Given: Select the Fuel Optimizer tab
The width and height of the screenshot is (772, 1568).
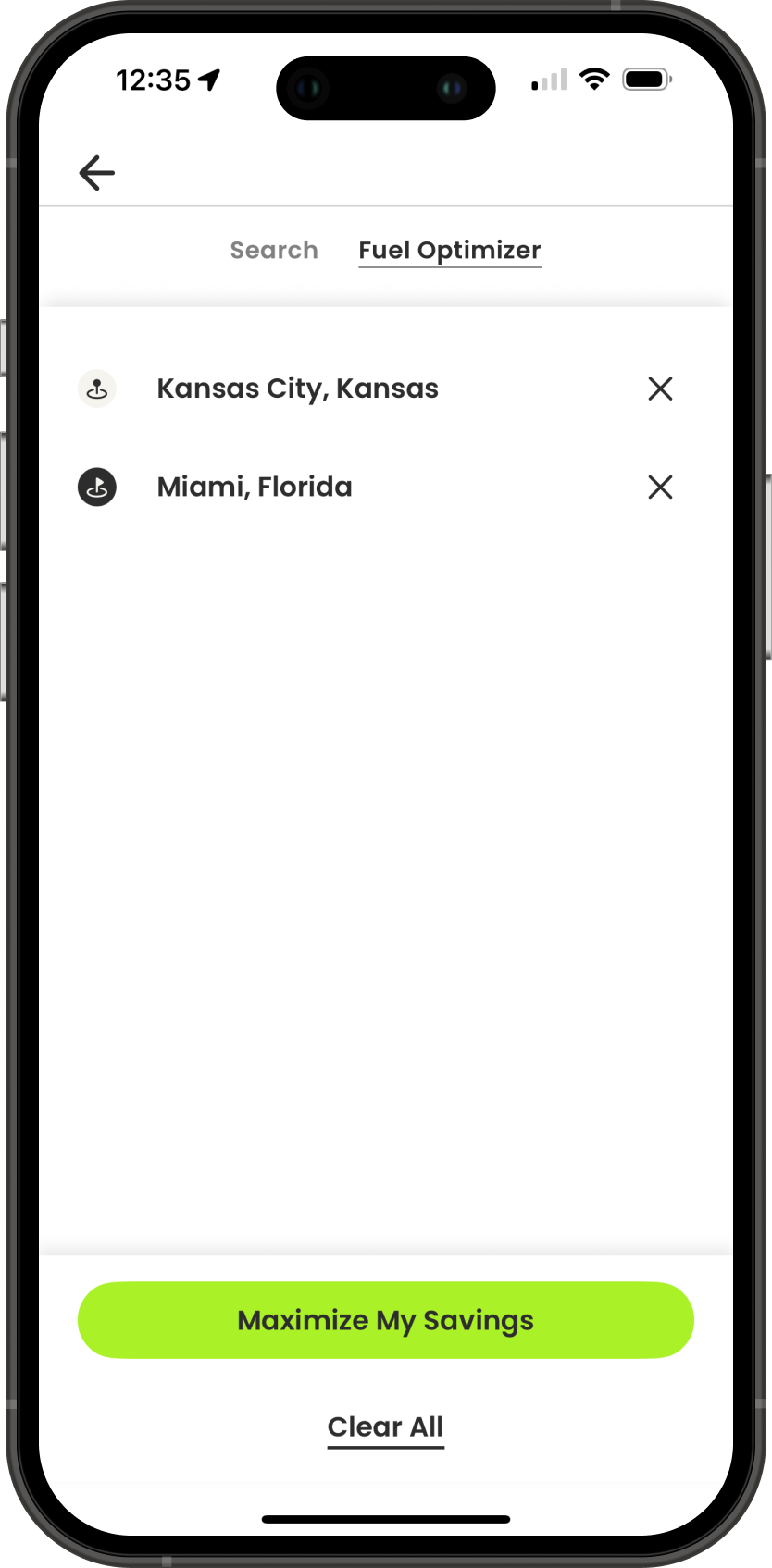Looking at the screenshot, I should 450,250.
